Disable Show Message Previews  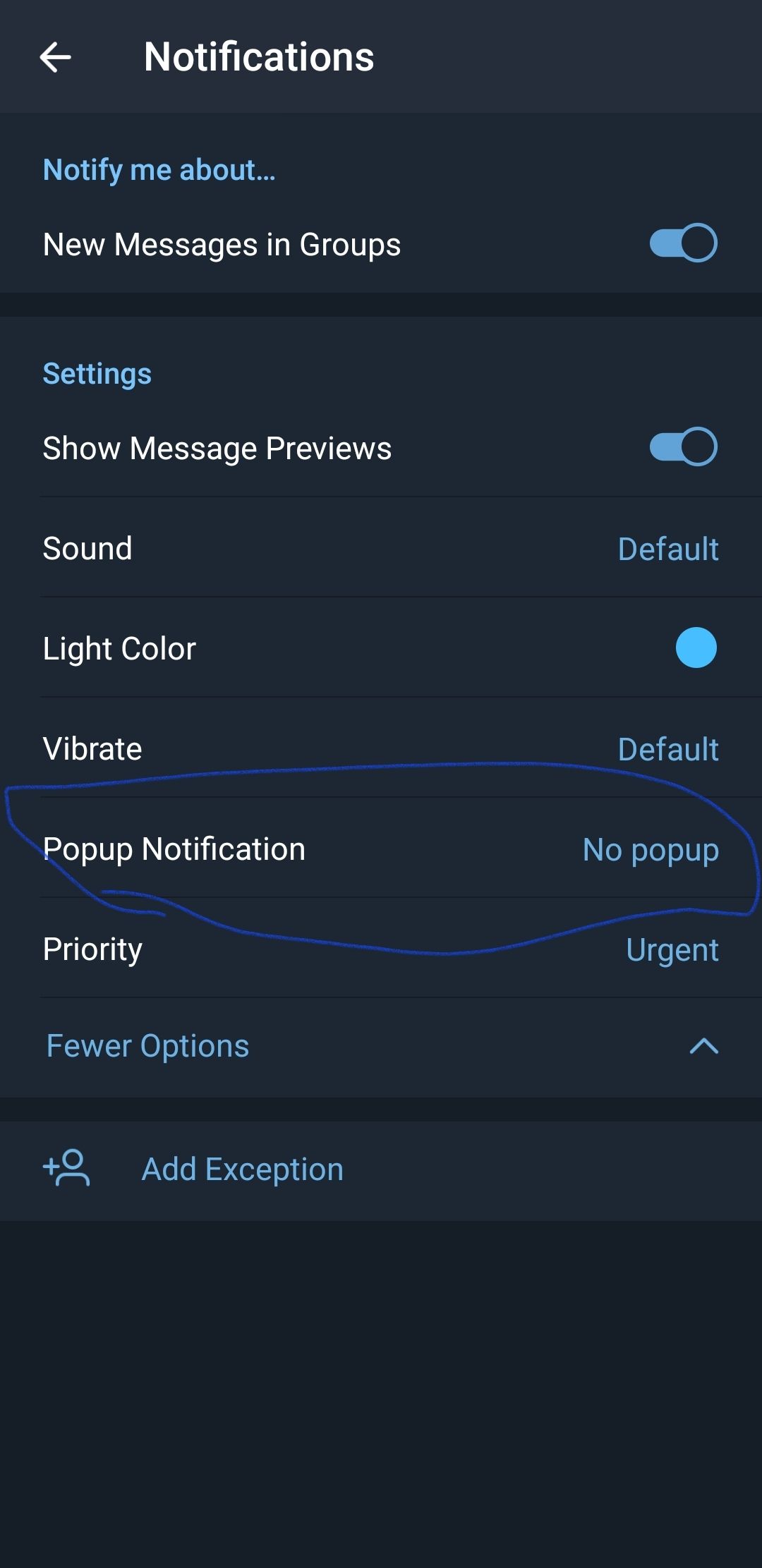coord(683,447)
